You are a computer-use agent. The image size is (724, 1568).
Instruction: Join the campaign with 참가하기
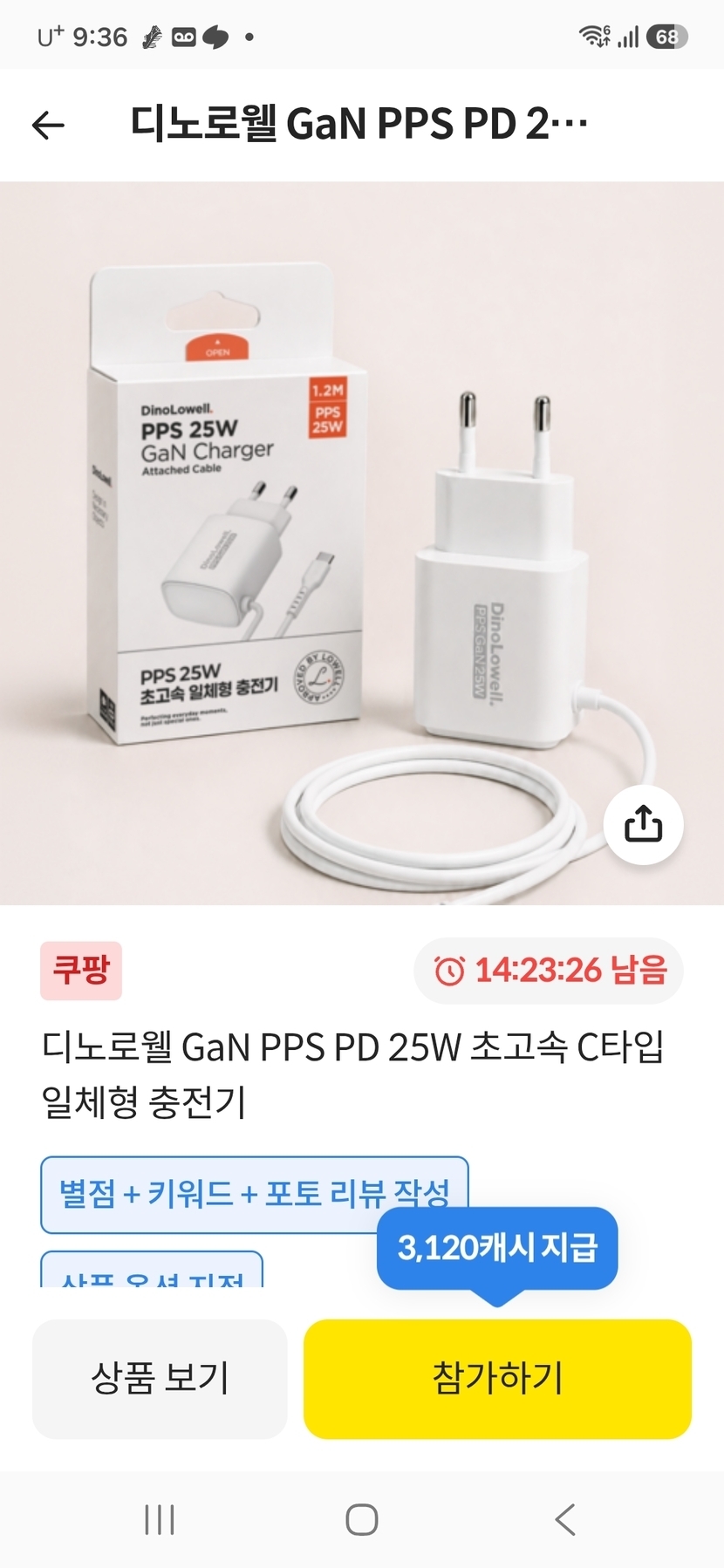(x=497, y=1378)
